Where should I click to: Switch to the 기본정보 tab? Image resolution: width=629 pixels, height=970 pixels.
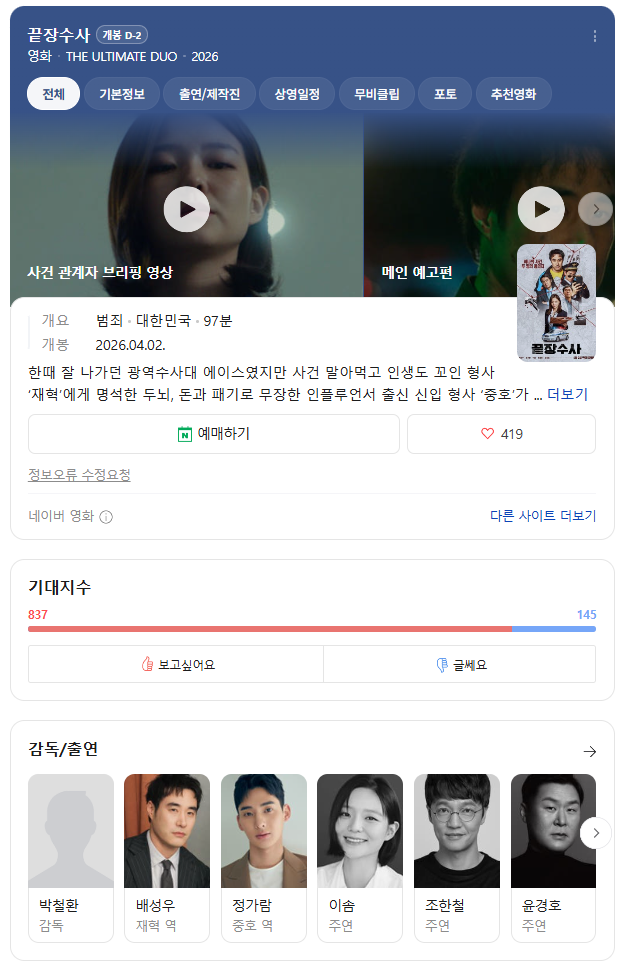click(122, 94)
